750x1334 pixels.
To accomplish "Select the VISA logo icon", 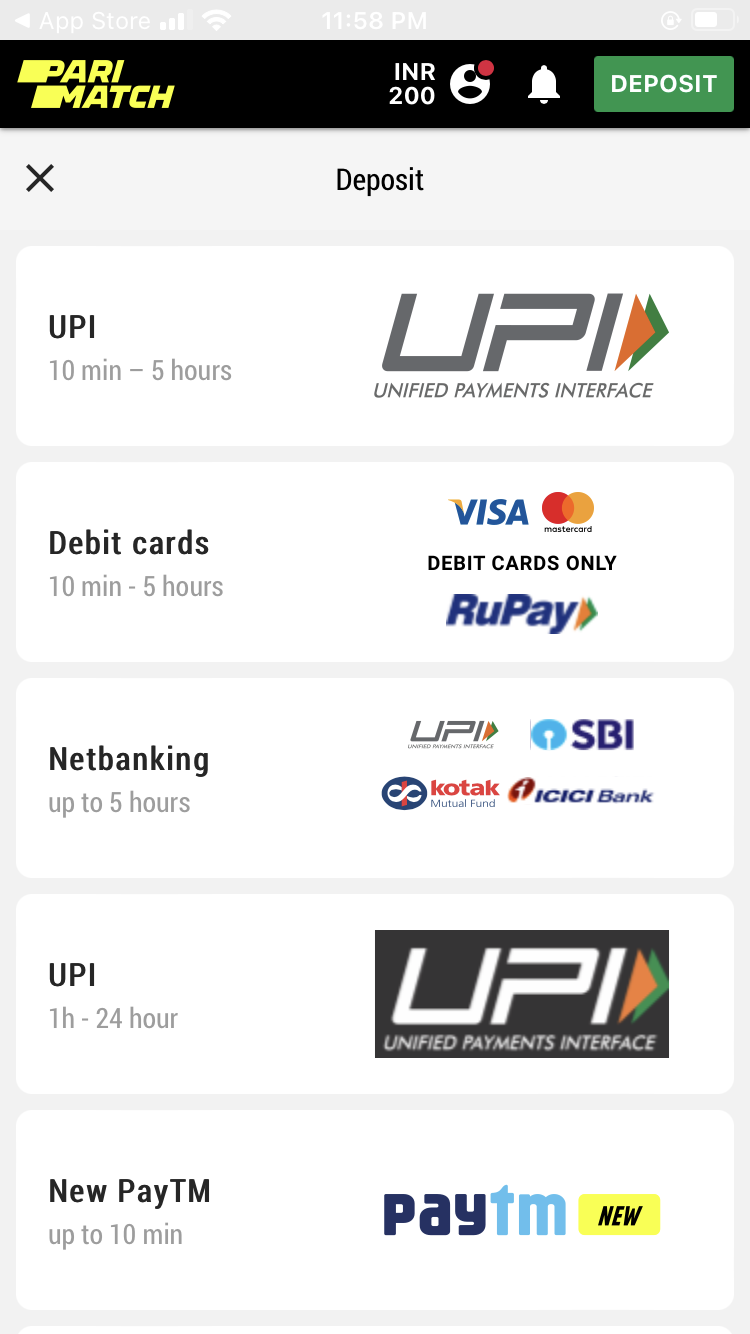I will (487, 511).
